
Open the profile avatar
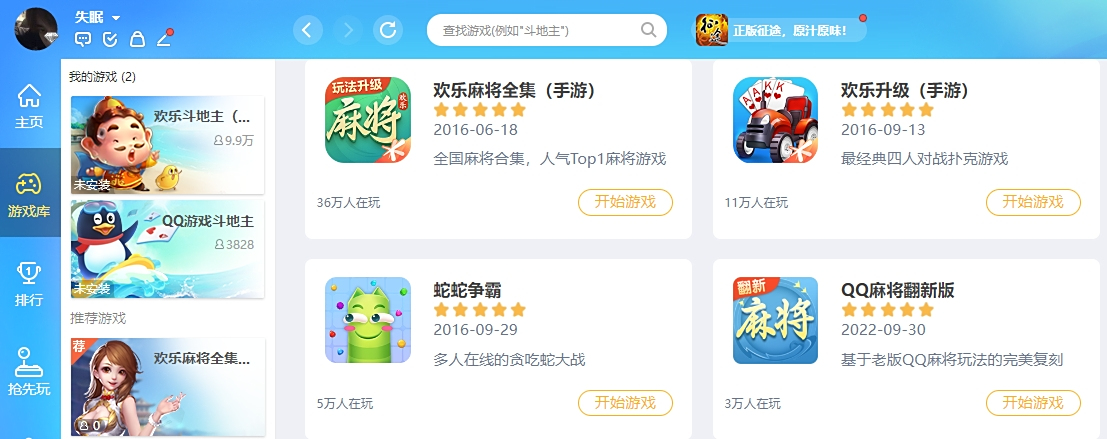36,28
